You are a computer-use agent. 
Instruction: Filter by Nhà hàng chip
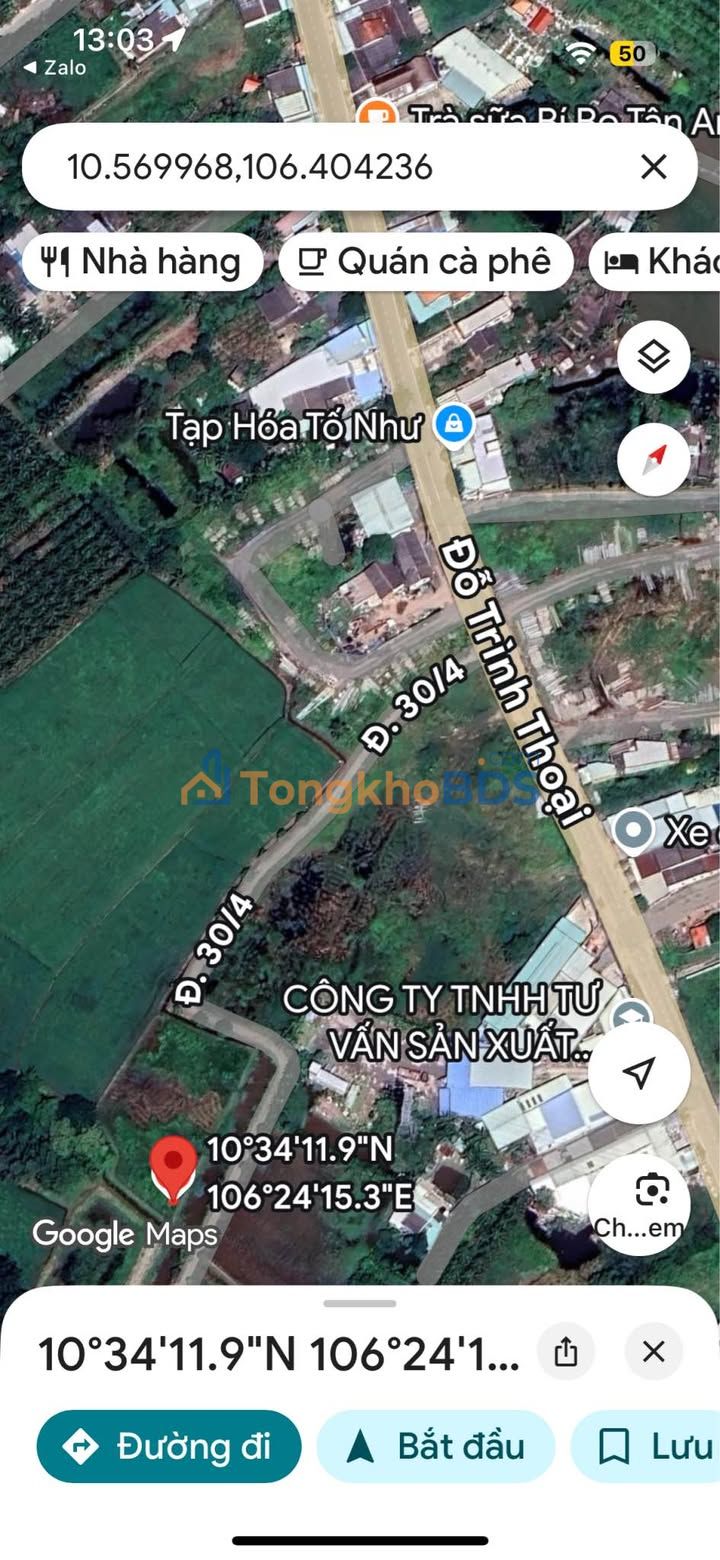(x=142, y=262)
